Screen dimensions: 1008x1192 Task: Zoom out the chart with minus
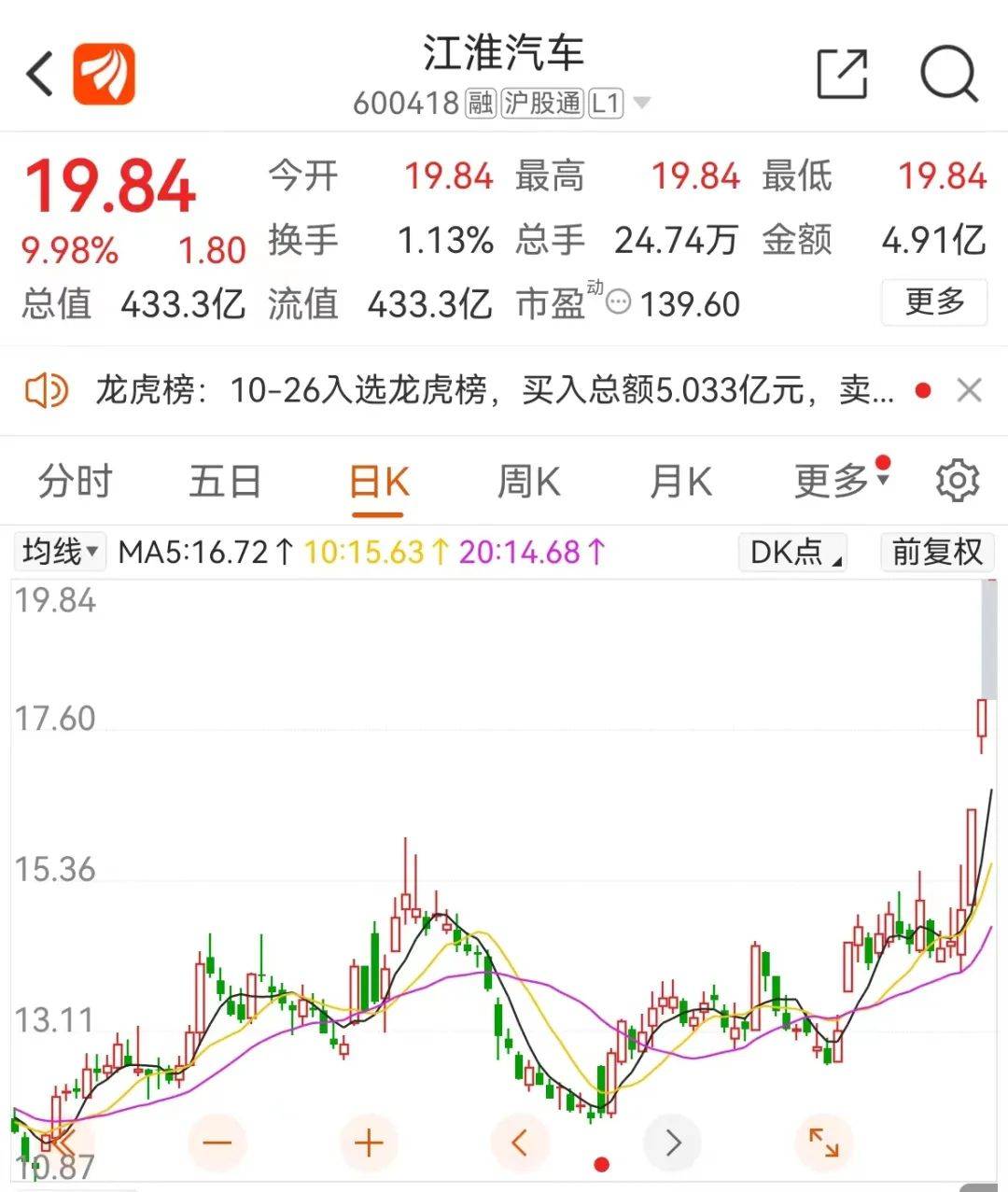click(217, 1143)
